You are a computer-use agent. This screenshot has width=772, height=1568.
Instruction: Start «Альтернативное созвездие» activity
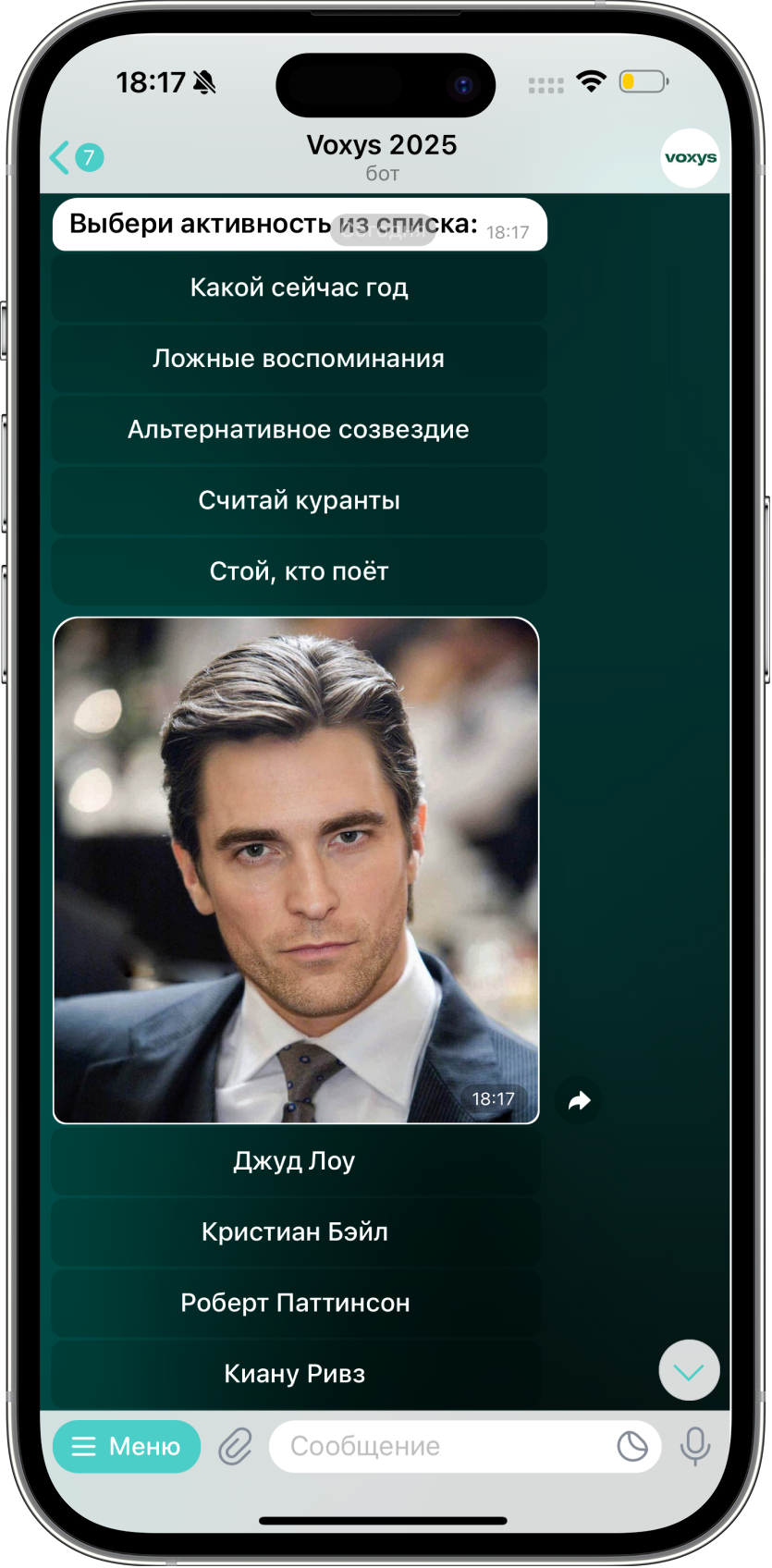pos(299,430)
